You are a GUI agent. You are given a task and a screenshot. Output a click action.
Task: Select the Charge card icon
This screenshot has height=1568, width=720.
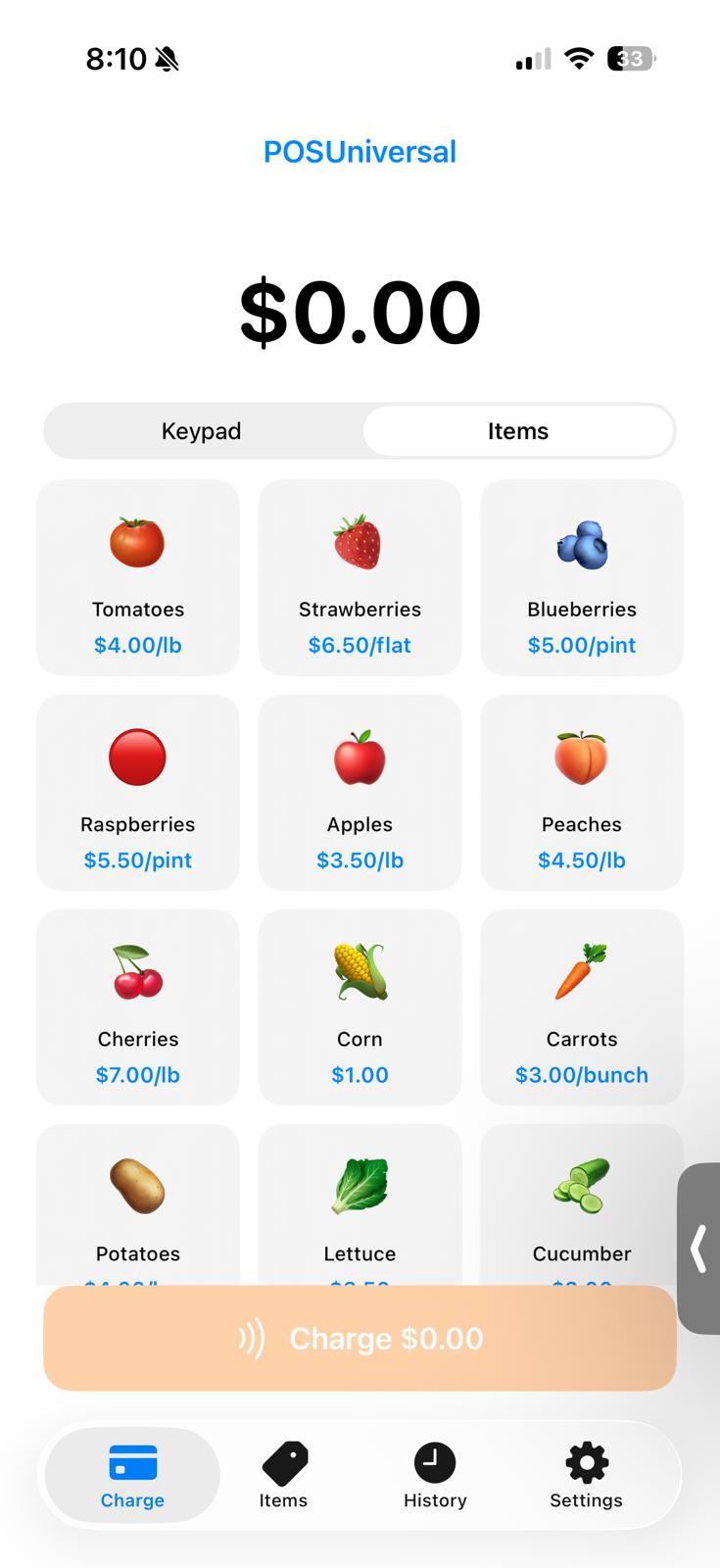click(x=132, y=1461)
